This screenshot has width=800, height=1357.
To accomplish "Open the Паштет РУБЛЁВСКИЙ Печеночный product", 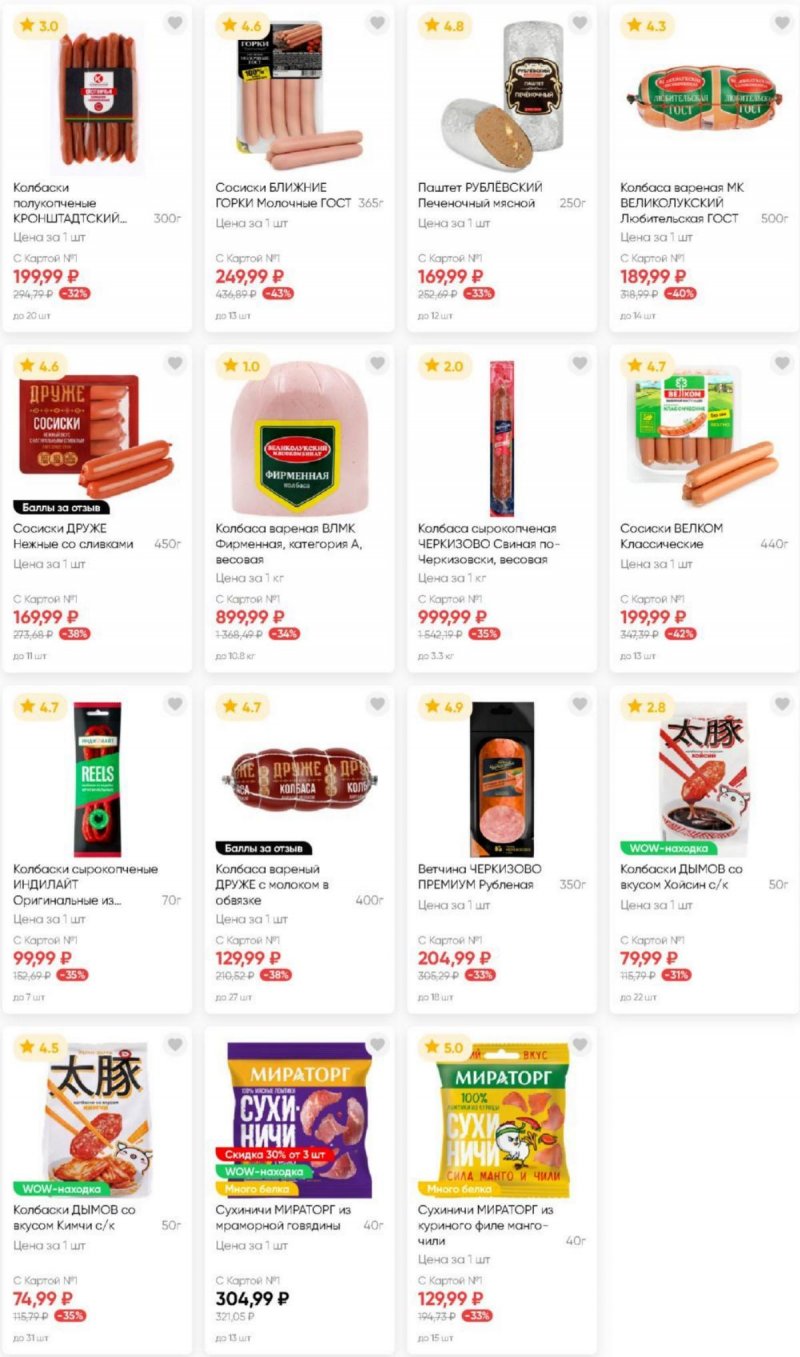I will pos(501,100).
